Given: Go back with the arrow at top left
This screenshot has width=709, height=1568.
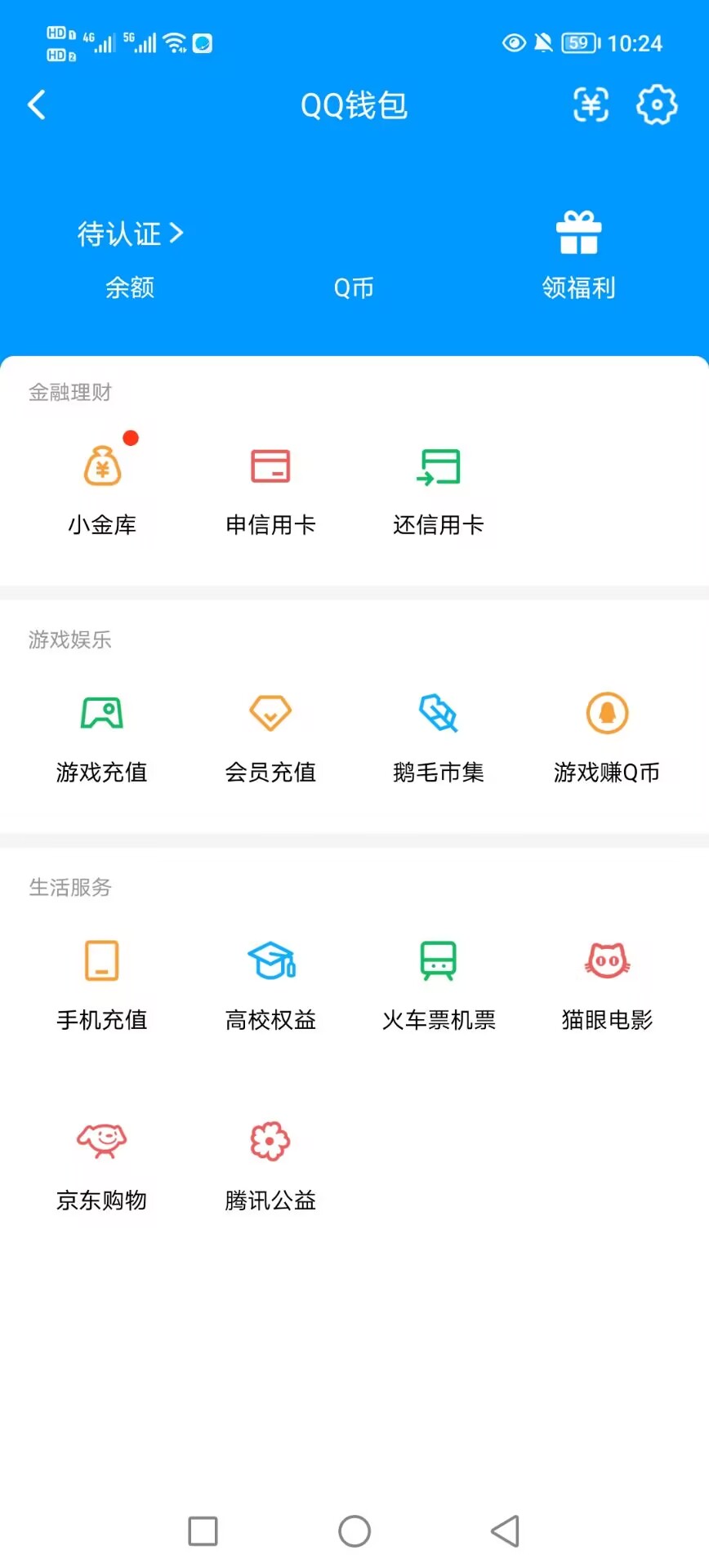Looking at the screenshot, I should point(36,105).
